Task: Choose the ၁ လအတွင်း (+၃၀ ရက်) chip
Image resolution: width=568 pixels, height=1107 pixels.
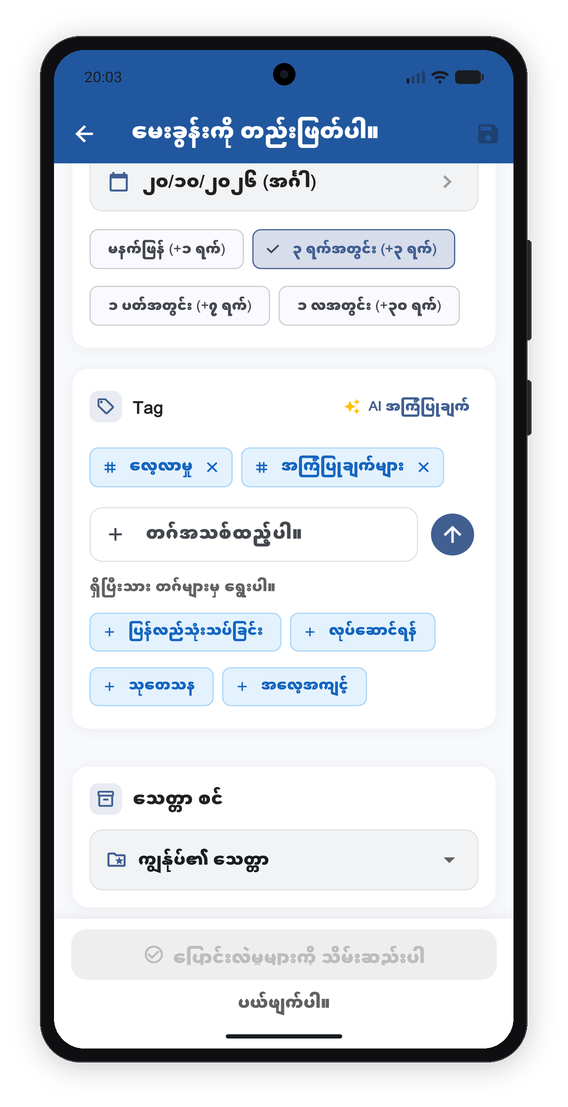Action: 369,306
